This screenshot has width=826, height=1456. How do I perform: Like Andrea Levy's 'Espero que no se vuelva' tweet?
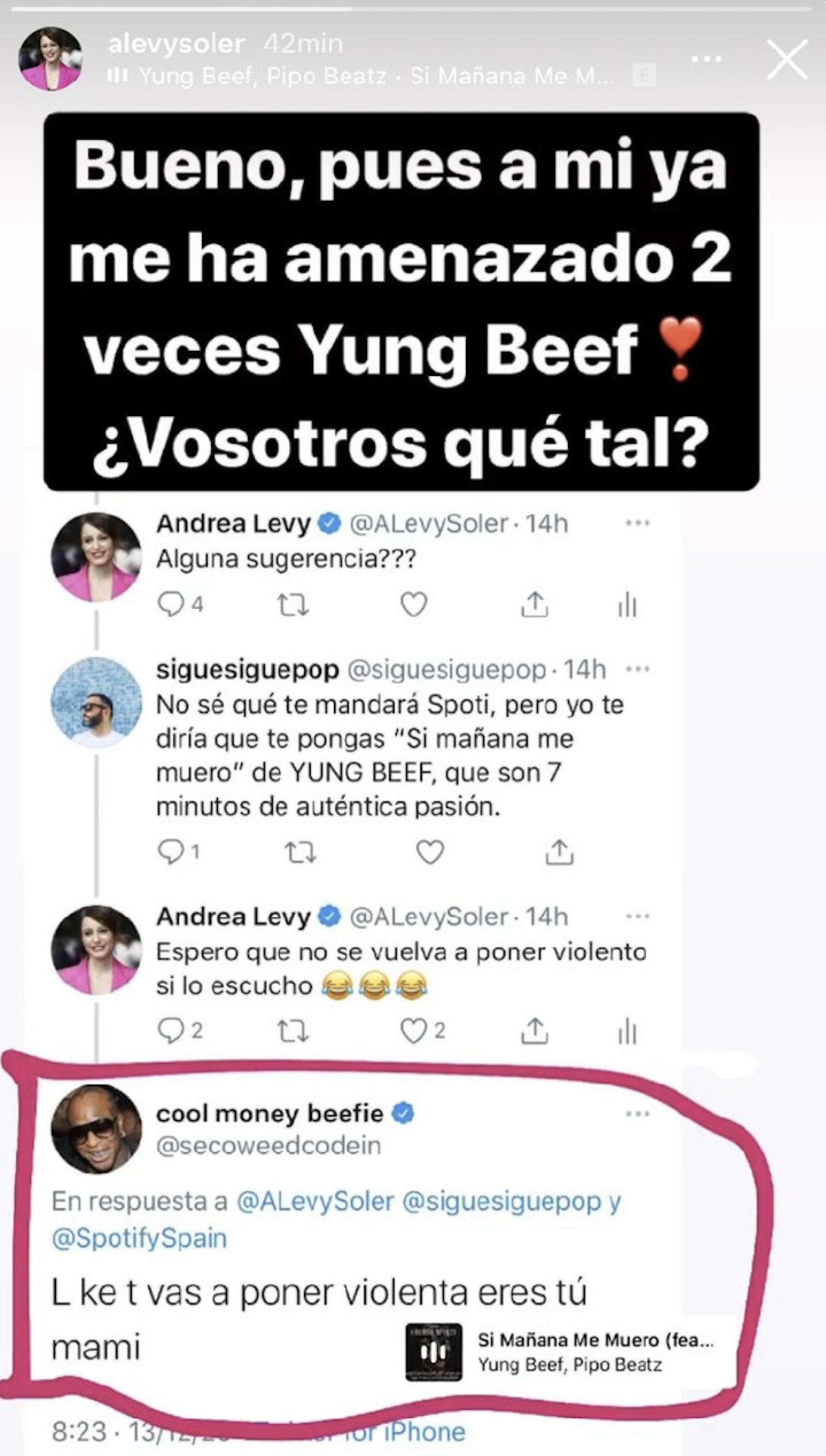pos(414,1030)
